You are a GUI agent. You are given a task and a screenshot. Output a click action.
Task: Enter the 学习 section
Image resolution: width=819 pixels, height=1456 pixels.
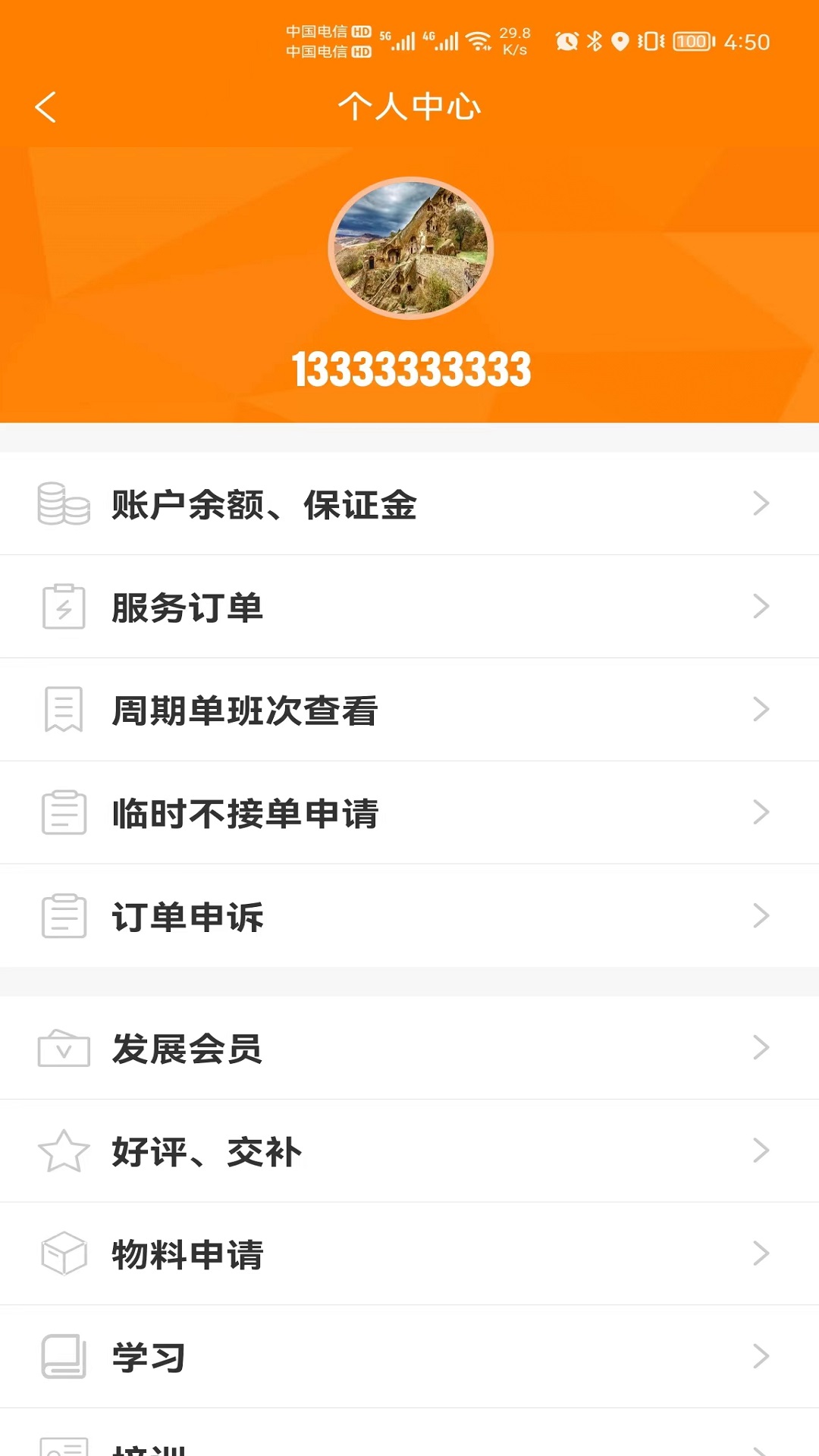(x=409, y=1357)
